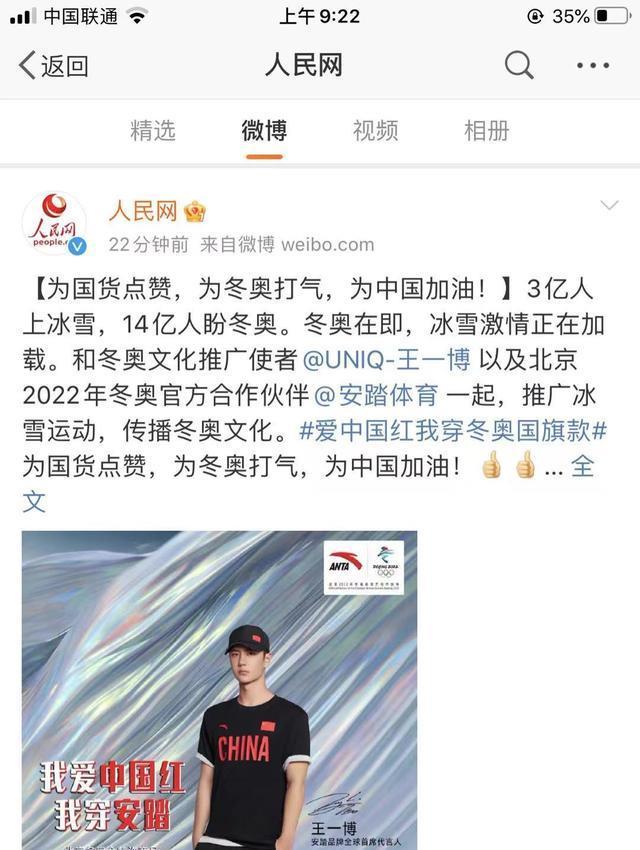The height and width of the screenshot is (850, 640).
Task: Open search on 人民网 profile
Action: 519,66
